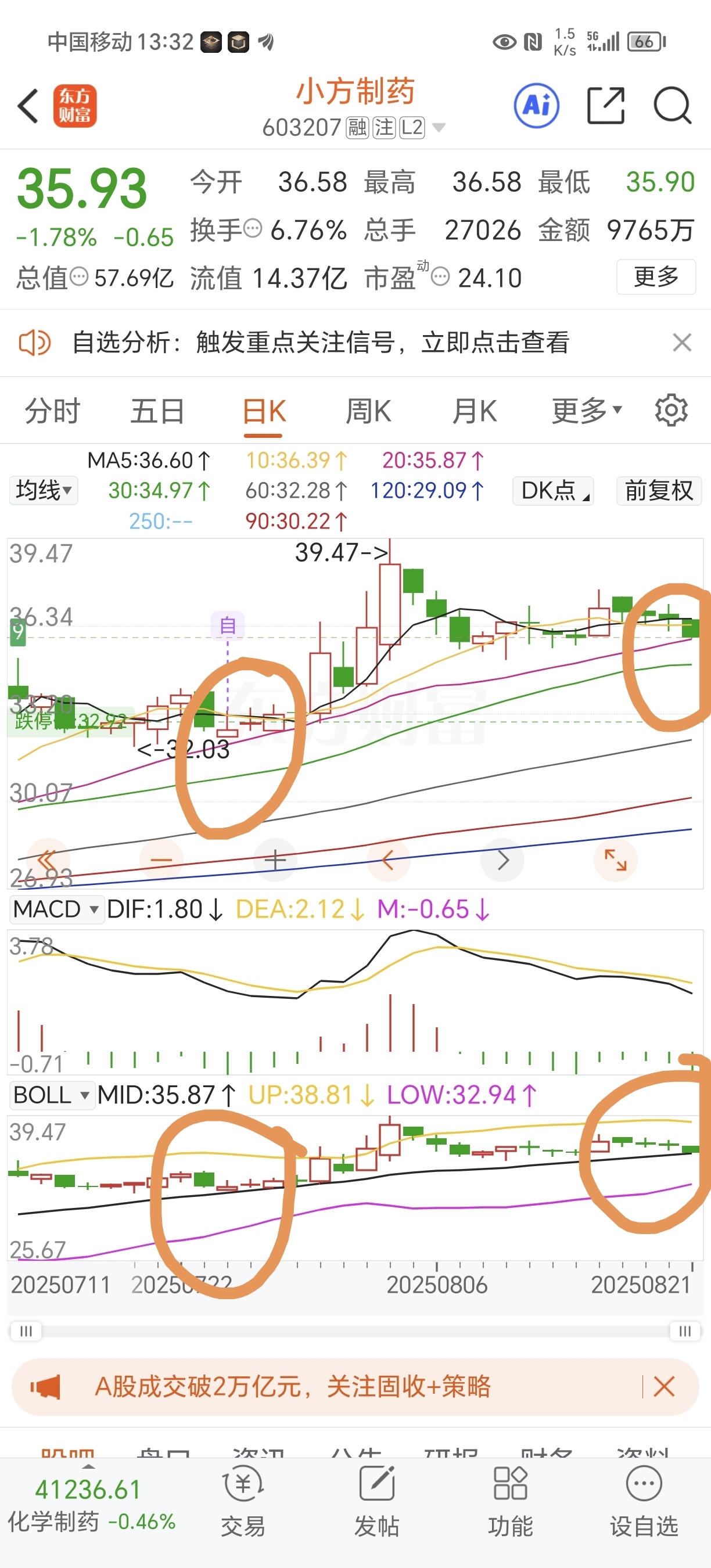Open the search magnifier
Viewport: 711px width, 1568px height.
tap(673, 106)
